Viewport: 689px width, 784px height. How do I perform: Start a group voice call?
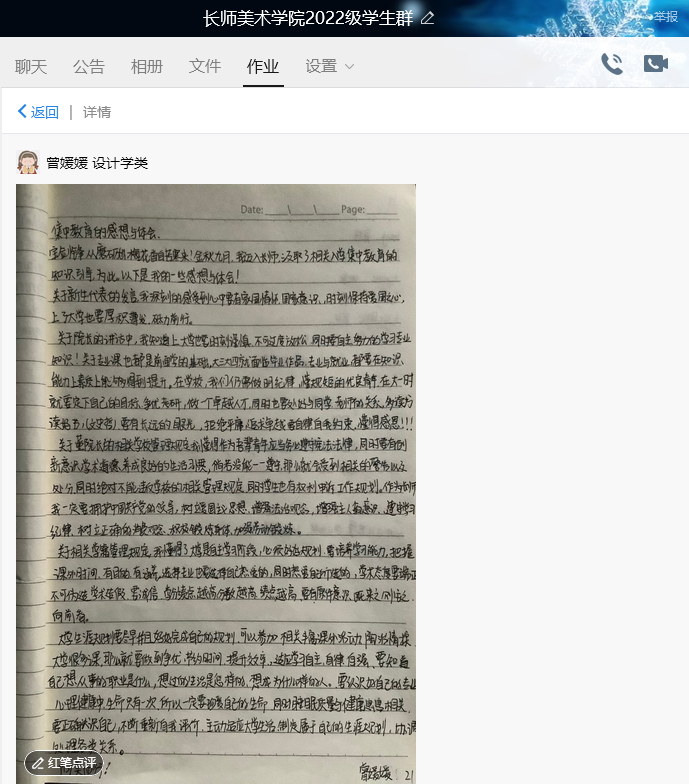coord(612,64)
